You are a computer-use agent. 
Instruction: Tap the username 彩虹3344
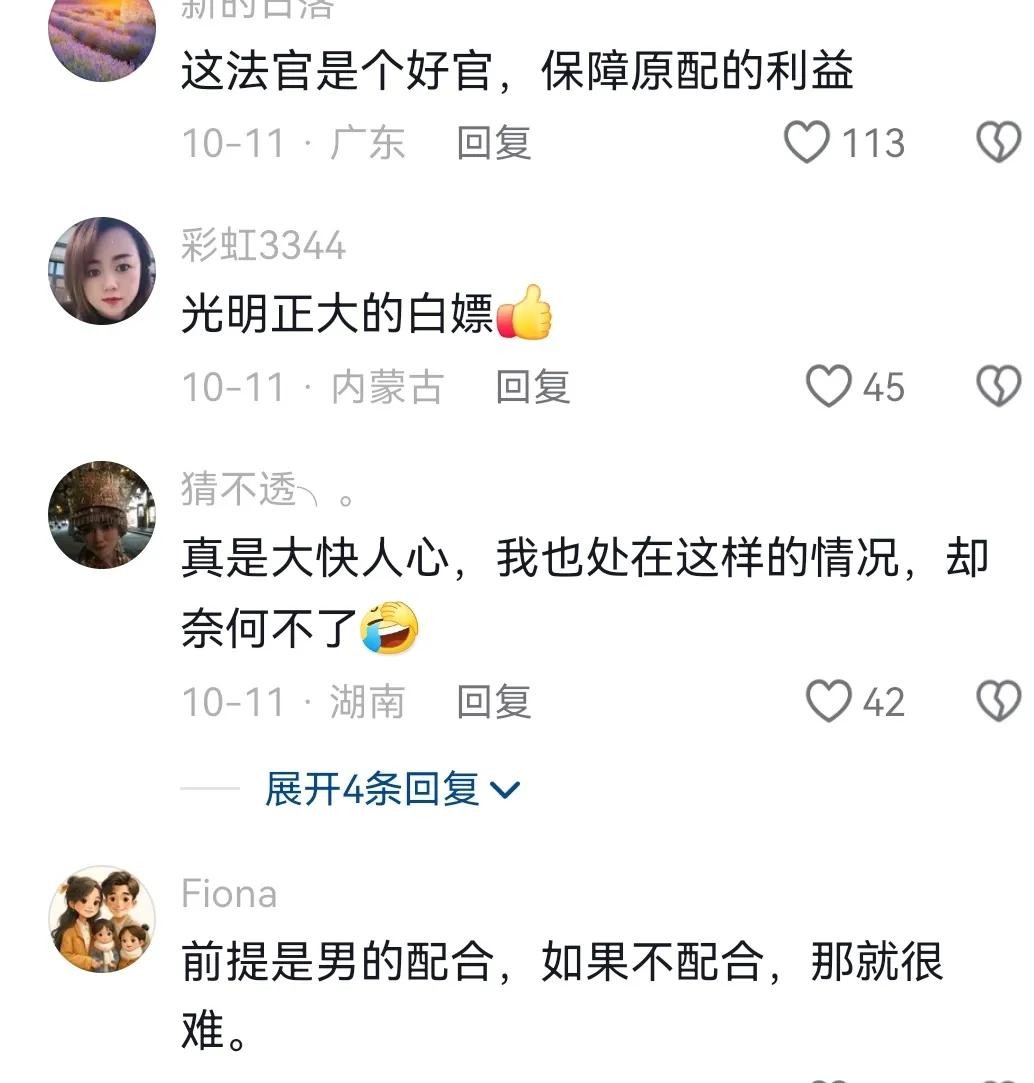coord(263,246)
